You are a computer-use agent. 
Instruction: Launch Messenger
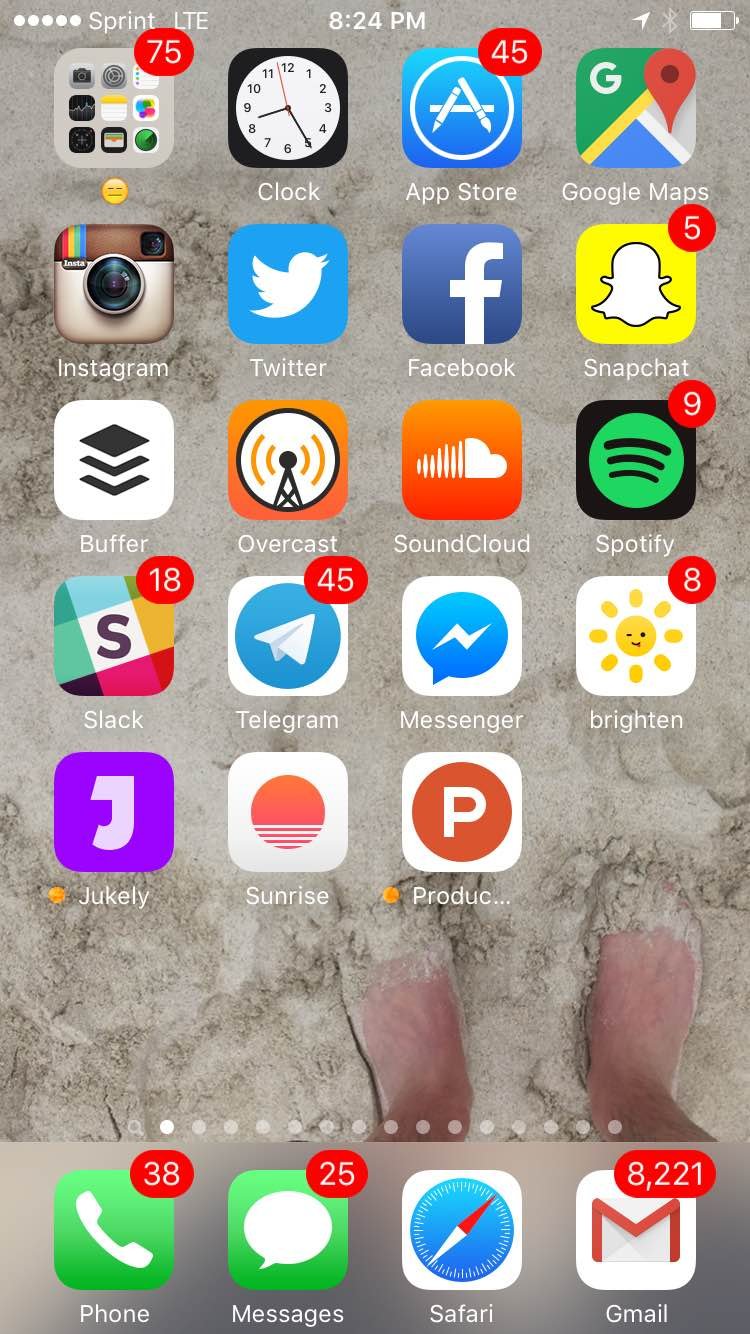462,636
